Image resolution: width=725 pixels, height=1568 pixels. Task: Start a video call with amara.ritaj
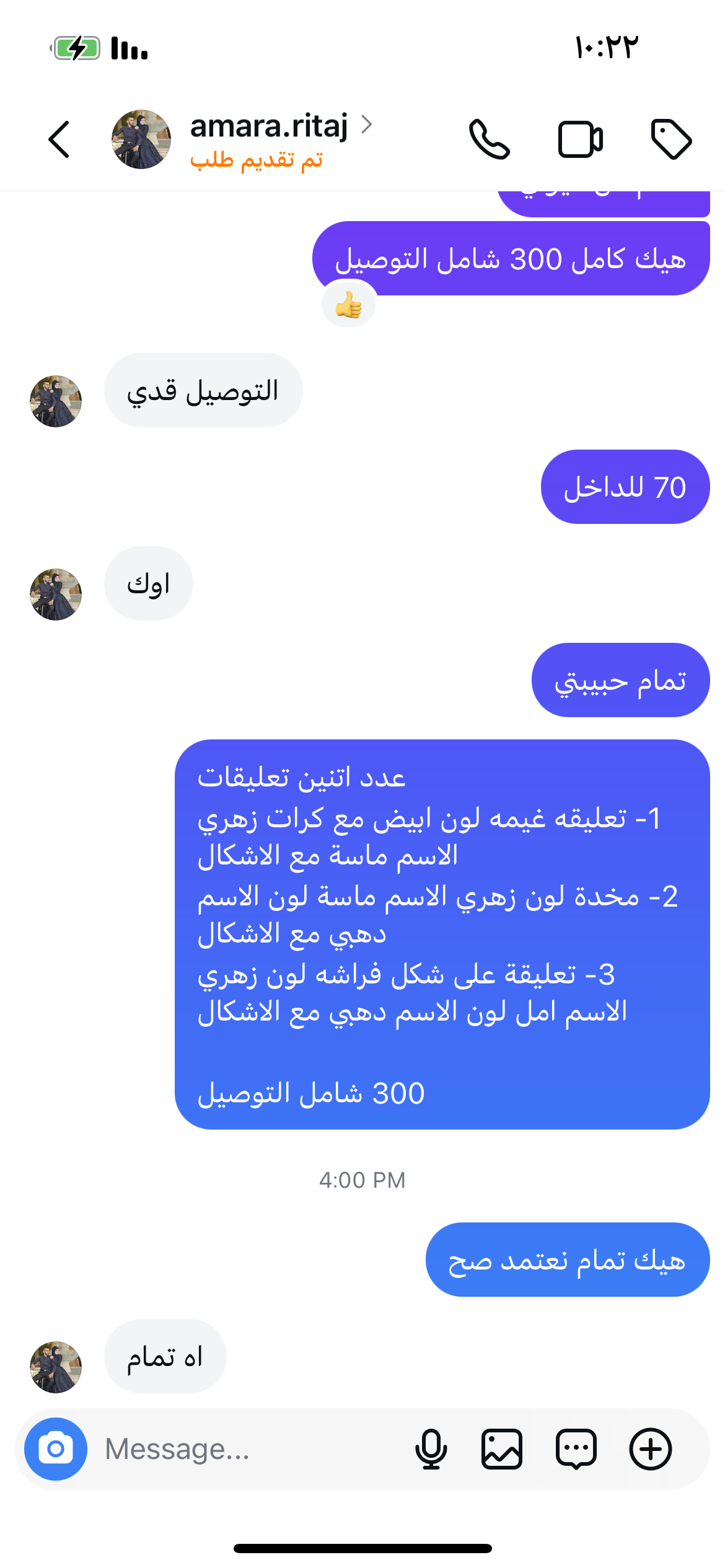coord(580,139)
